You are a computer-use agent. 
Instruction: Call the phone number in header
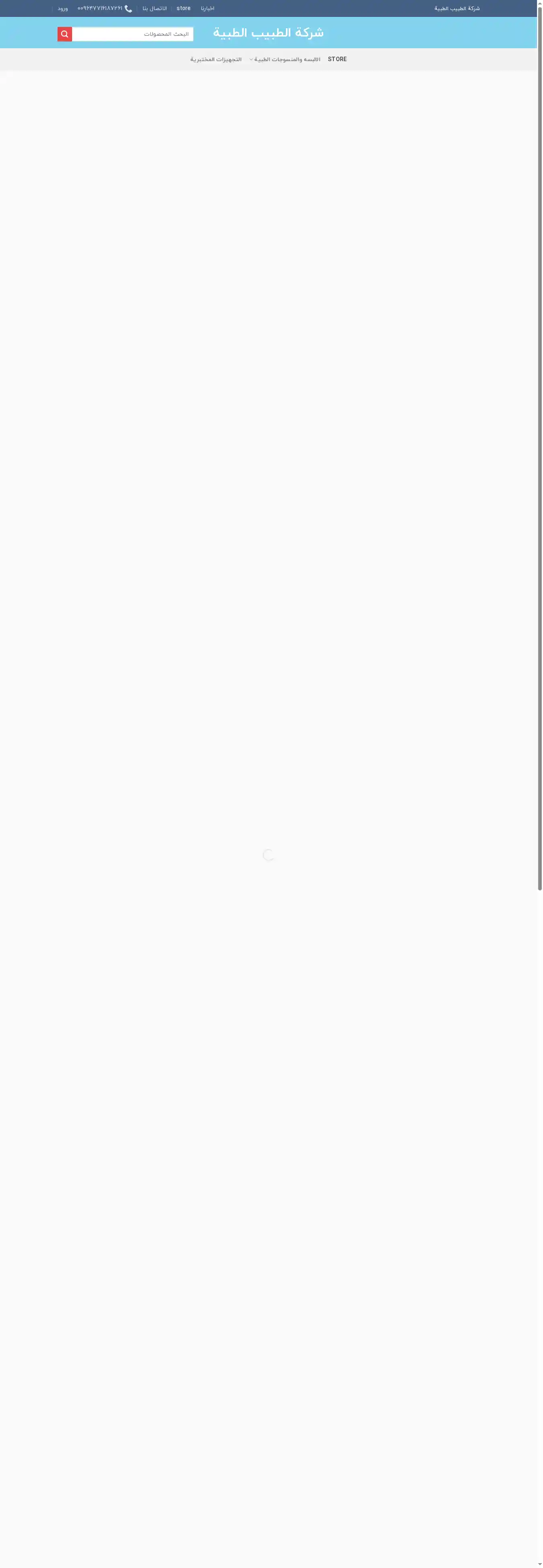pyautogui.click(x=104, y=8)
